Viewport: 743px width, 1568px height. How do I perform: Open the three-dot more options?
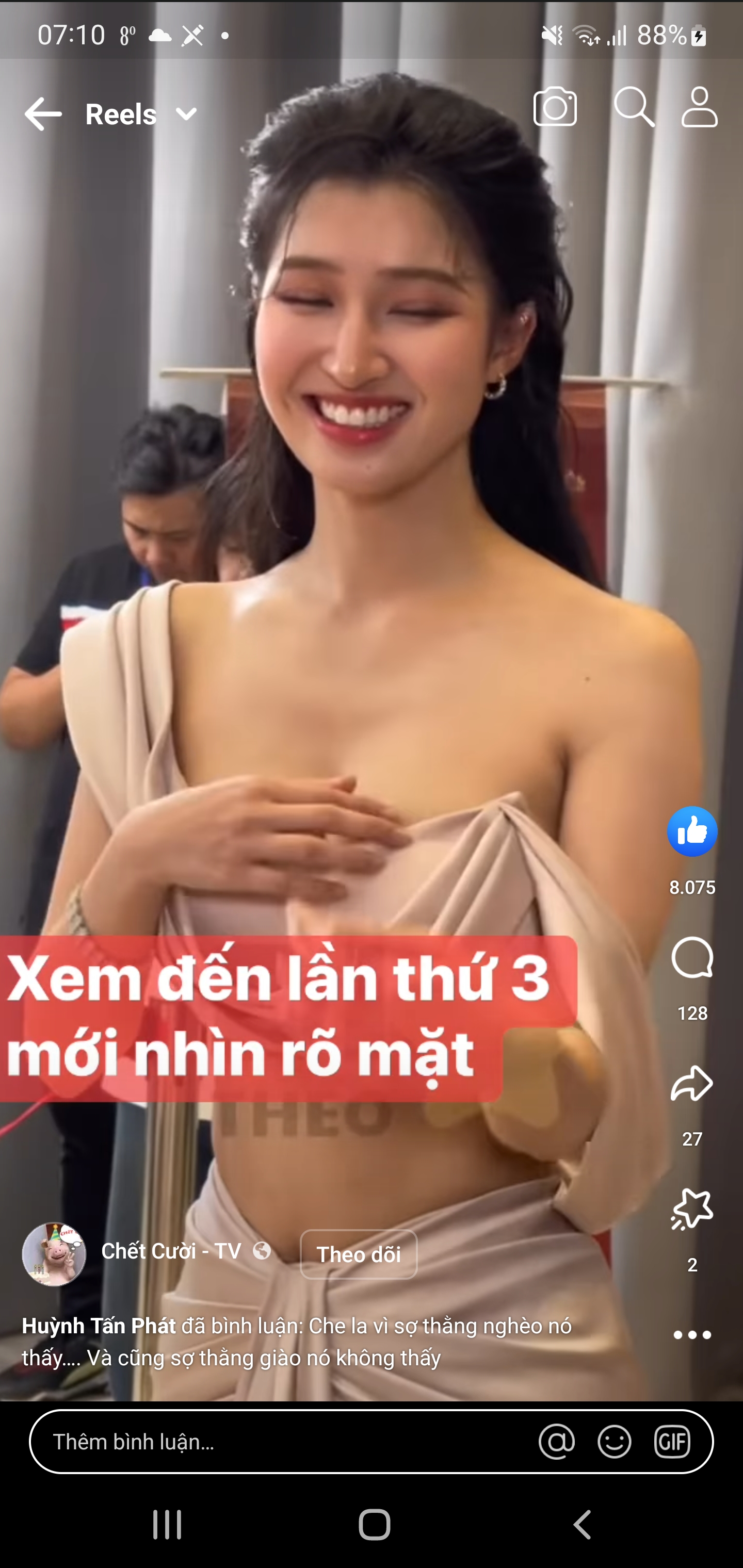[x=692, y=1335]
